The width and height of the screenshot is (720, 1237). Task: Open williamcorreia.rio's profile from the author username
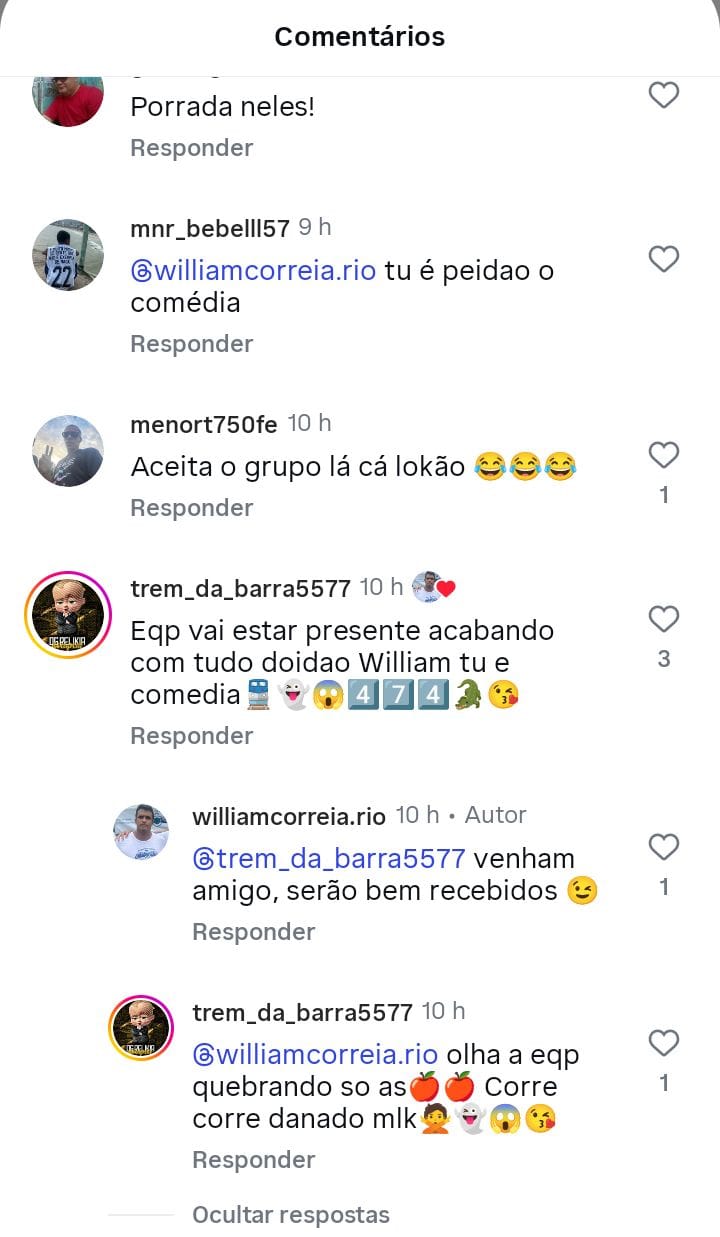(289, 816)
